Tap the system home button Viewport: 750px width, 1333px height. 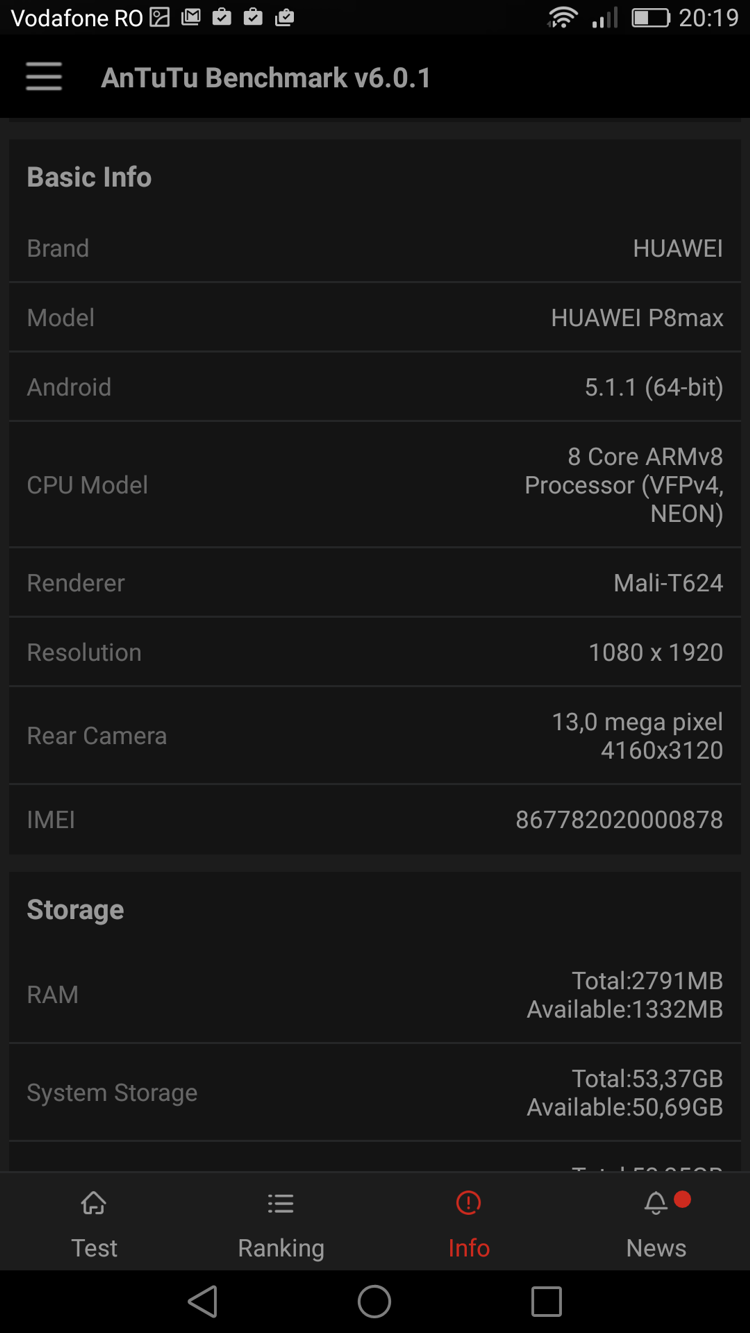[374, 1301]
